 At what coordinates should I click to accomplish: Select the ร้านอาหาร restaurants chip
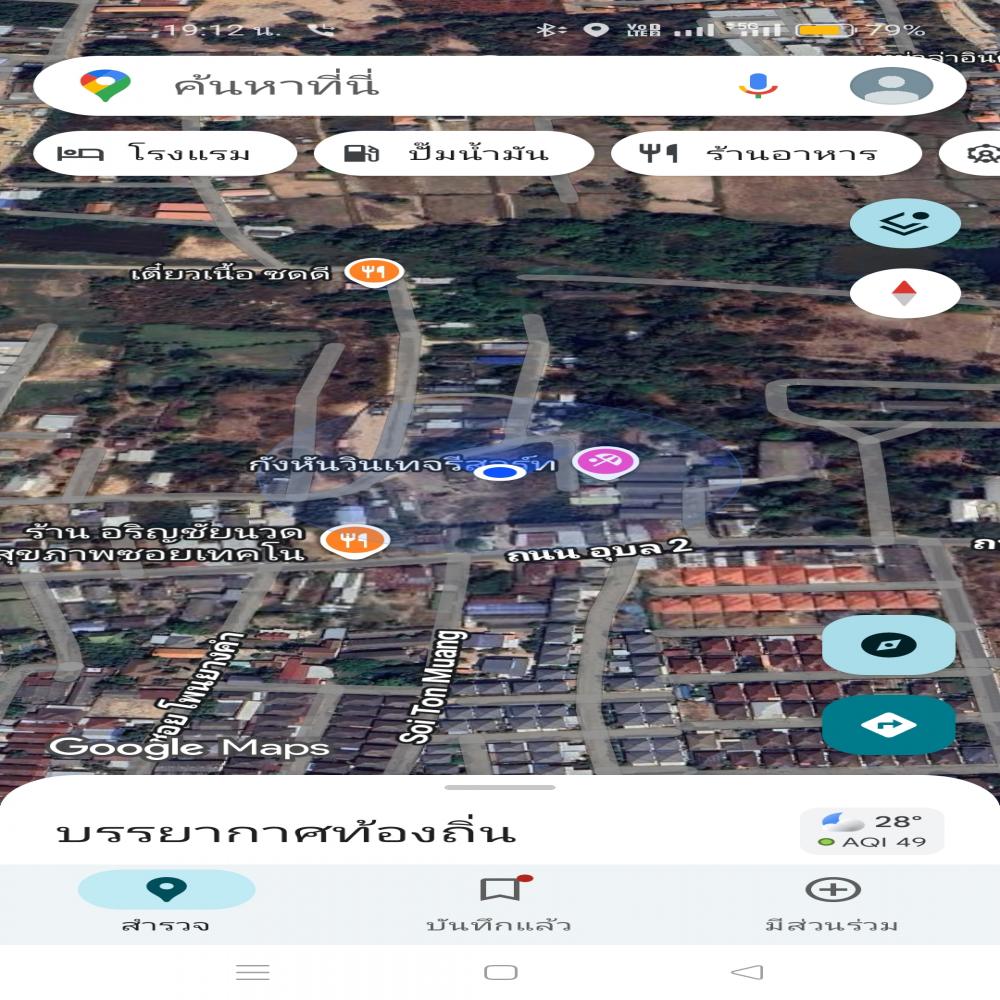765,154
